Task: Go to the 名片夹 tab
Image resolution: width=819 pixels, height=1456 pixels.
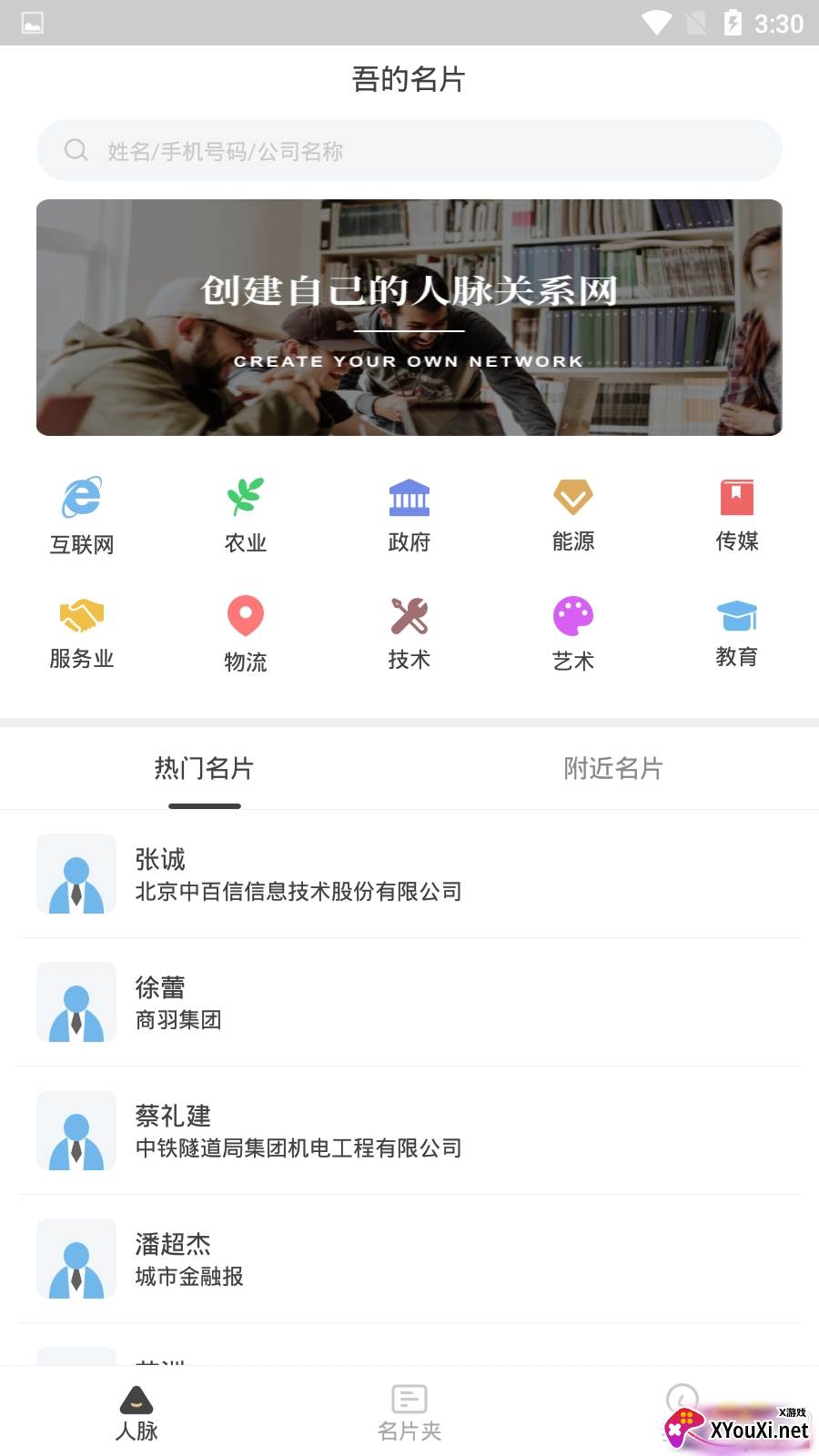Action: pos(409,1413)
